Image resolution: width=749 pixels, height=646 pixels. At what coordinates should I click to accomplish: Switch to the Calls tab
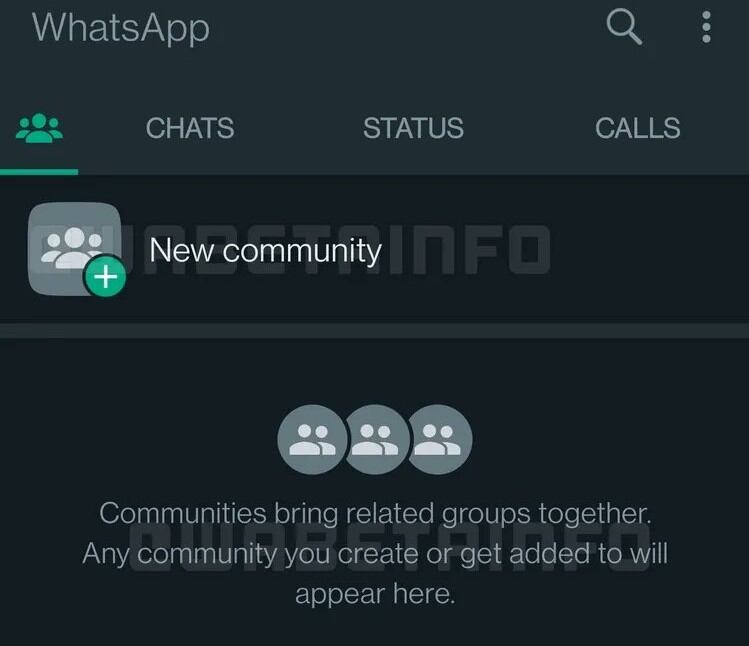[637, 128]
